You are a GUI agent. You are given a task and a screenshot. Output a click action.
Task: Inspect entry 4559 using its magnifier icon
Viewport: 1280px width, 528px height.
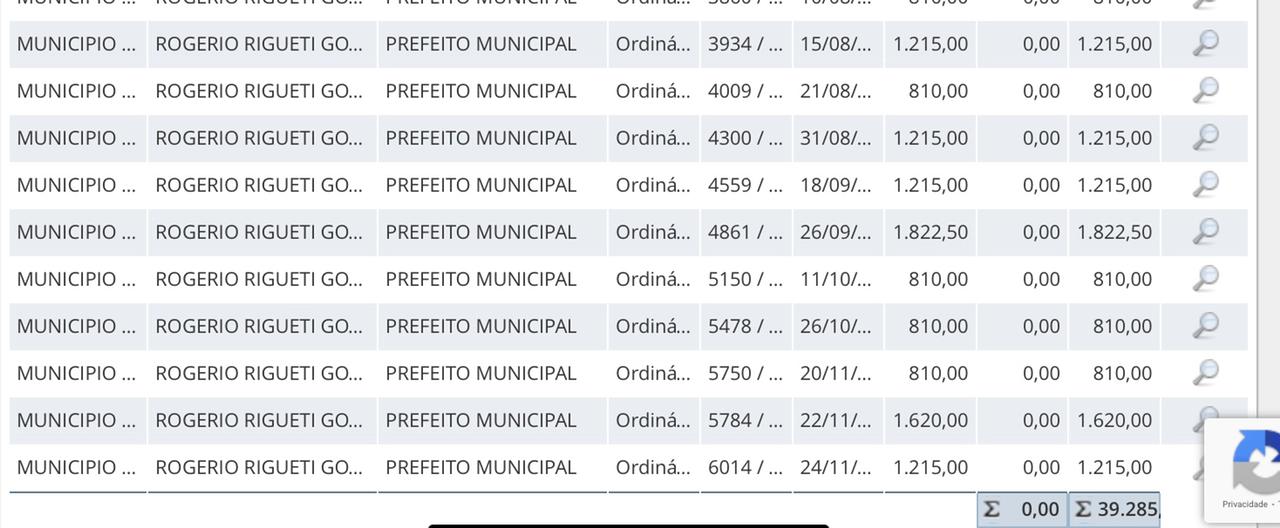click(x=1205, y=184)
